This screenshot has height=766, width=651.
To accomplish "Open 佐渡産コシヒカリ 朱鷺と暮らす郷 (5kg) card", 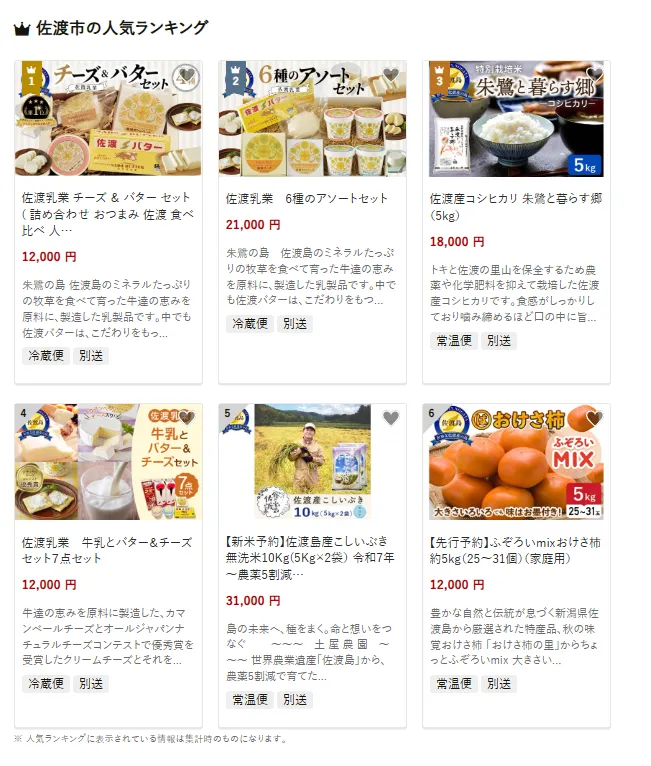I will 516,208.
